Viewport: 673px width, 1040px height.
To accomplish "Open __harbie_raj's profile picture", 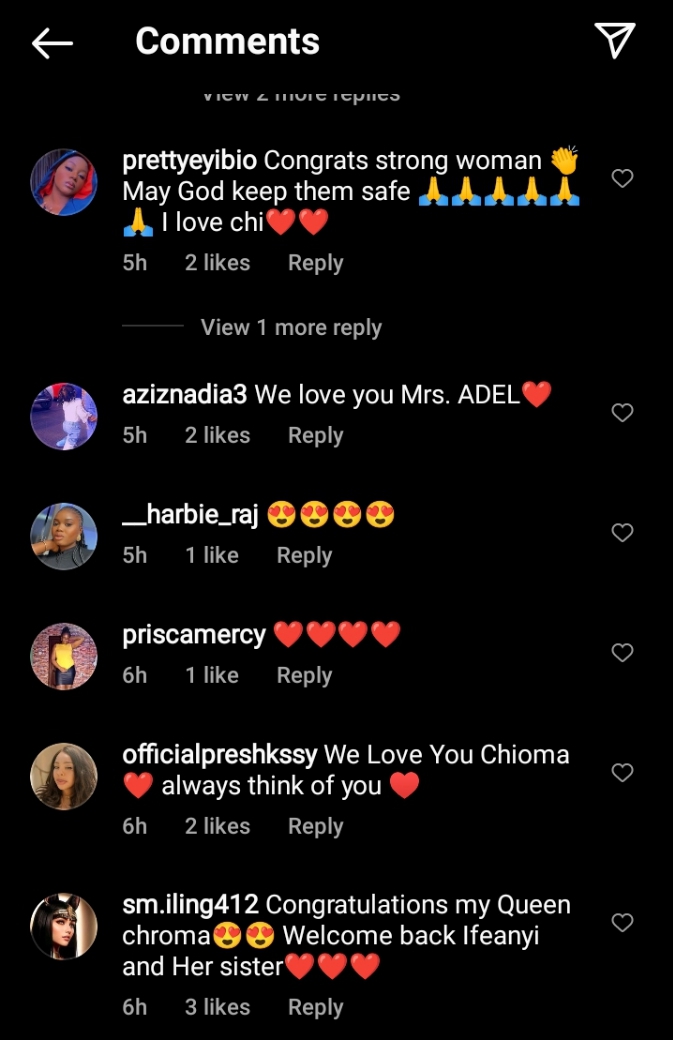I will [64, 536].
